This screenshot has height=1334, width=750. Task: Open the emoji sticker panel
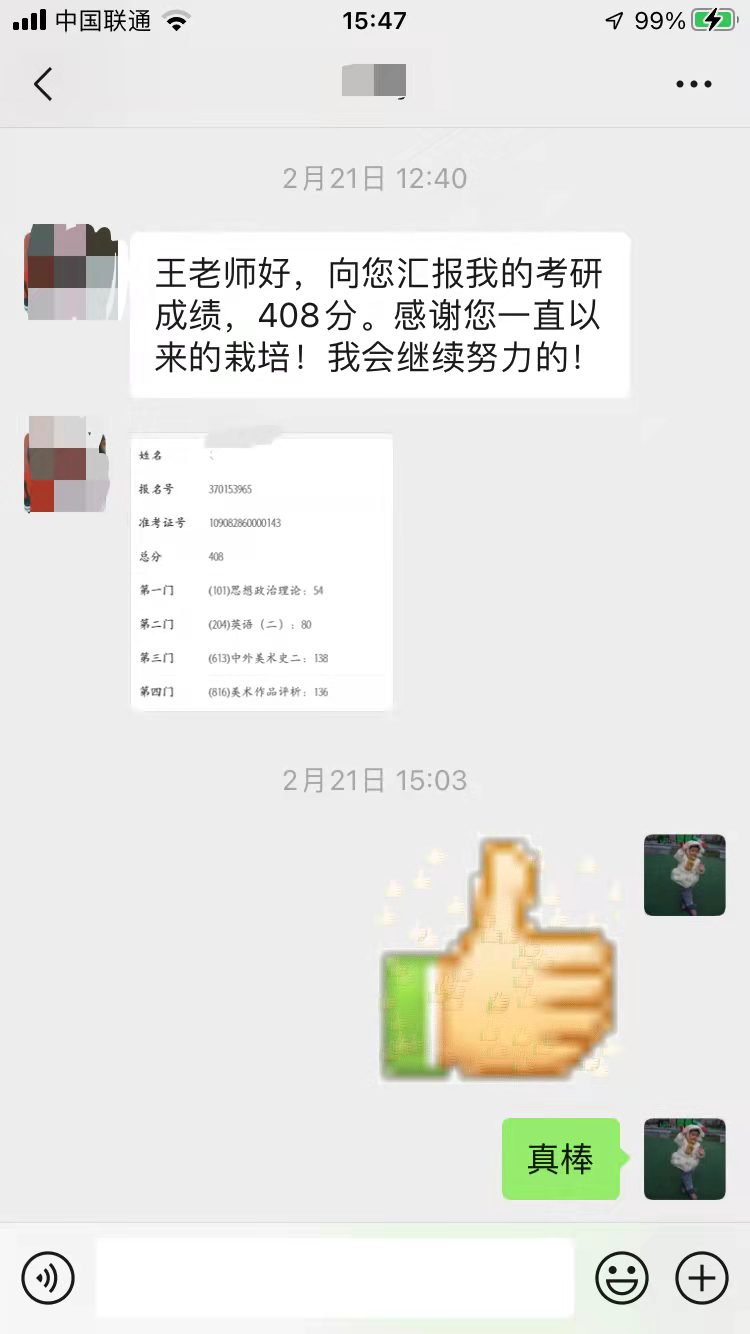622,1278
